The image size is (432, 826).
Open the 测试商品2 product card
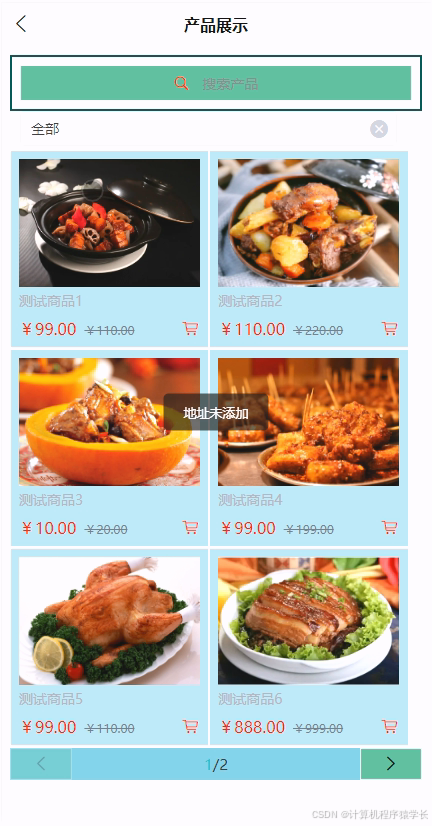pos(309,249)
